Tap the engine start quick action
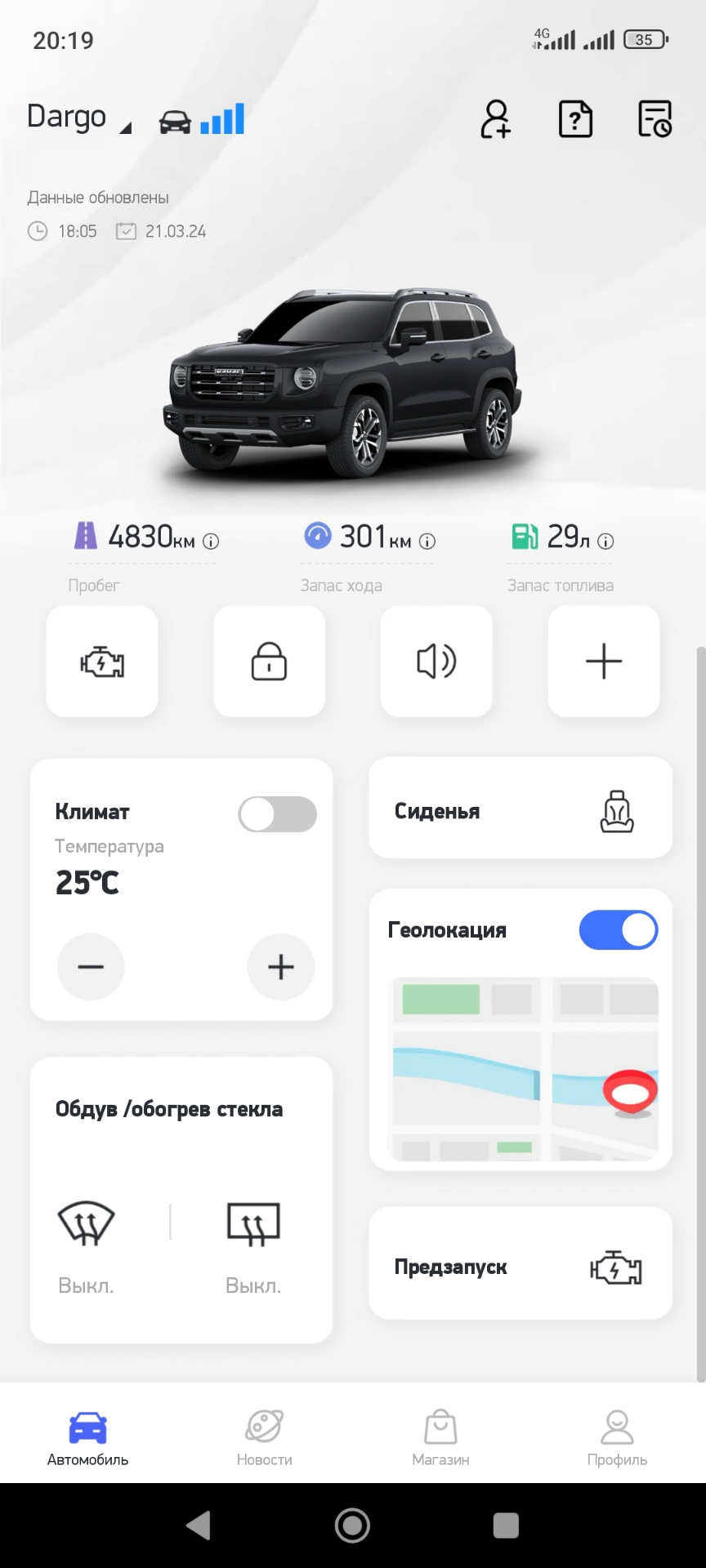Image resolution: width=706 pixels, height=1568 pixels. pyautogui.click(x=102, y=661)
